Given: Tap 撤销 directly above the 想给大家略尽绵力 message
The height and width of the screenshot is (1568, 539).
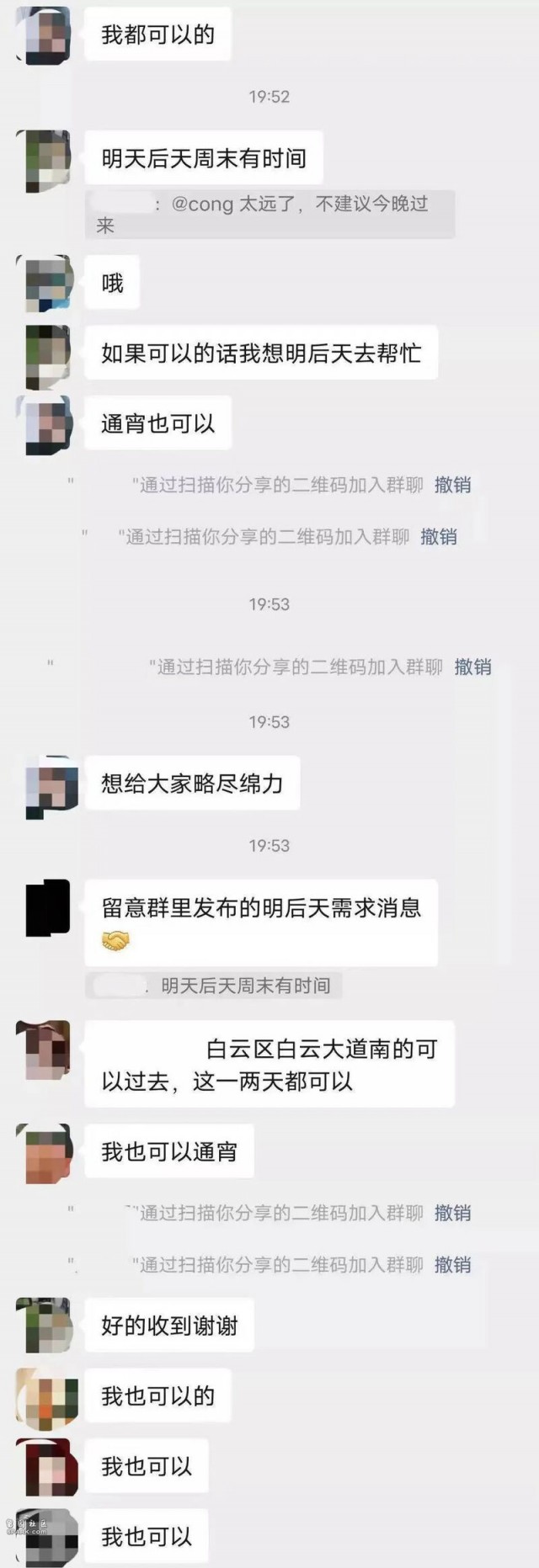Looking at the screenshot, I should [472, 667].
